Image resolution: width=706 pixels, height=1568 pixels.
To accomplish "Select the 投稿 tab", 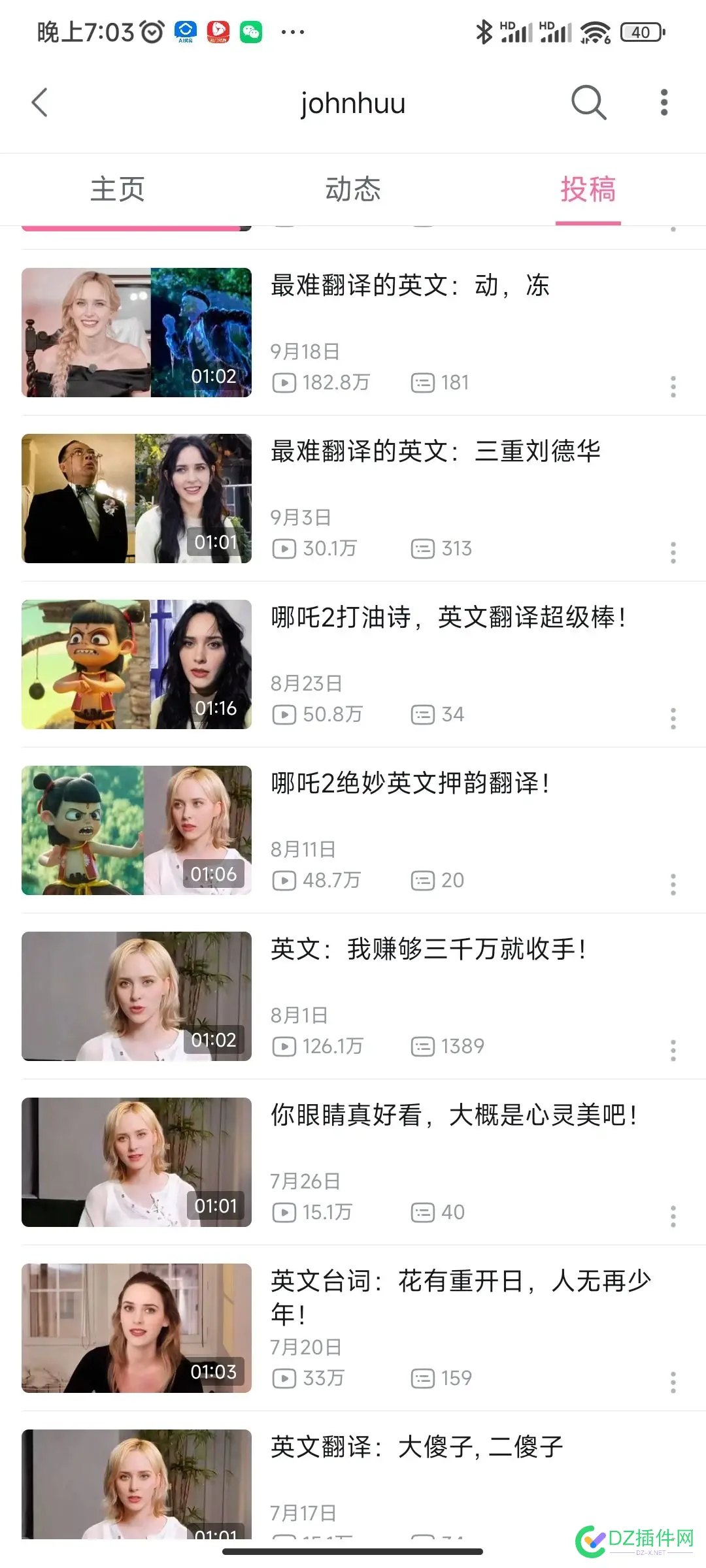I will pyautogui.click(x=588, y=189).
